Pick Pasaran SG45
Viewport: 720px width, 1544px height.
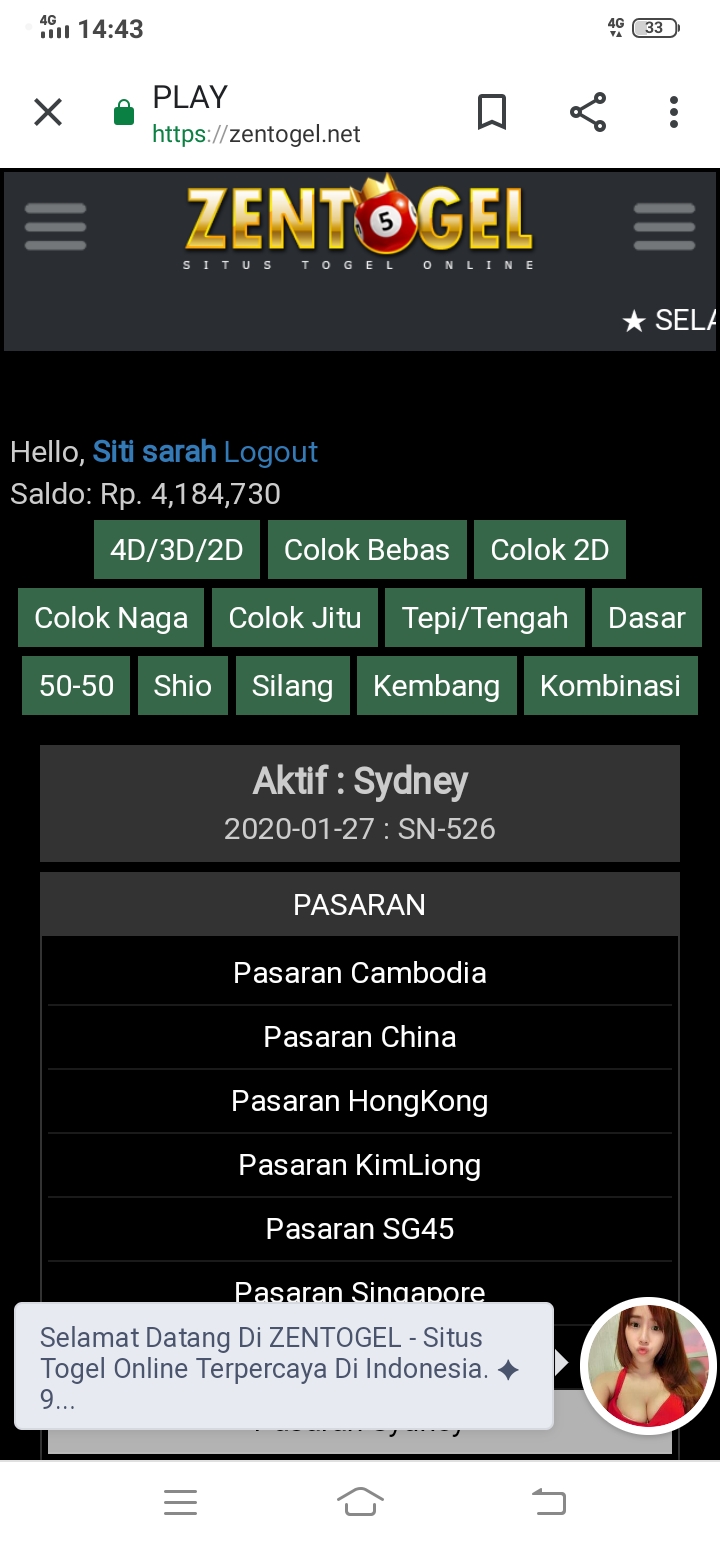click(x=360, y=1229)
